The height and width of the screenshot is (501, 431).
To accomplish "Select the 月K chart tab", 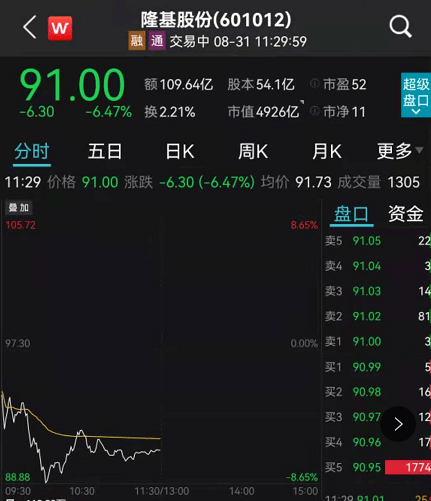I will click(x=327, y=152).
